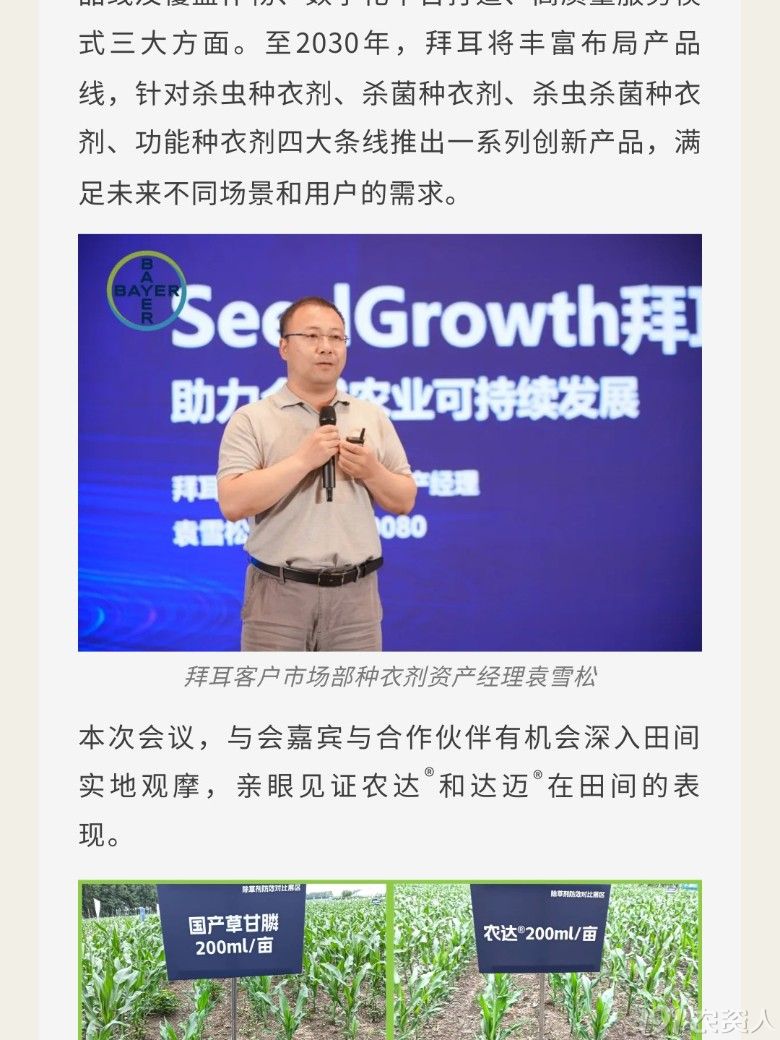Enlarge the corn field comparison photo
The image size is (780, 1040).
(390, 960)
